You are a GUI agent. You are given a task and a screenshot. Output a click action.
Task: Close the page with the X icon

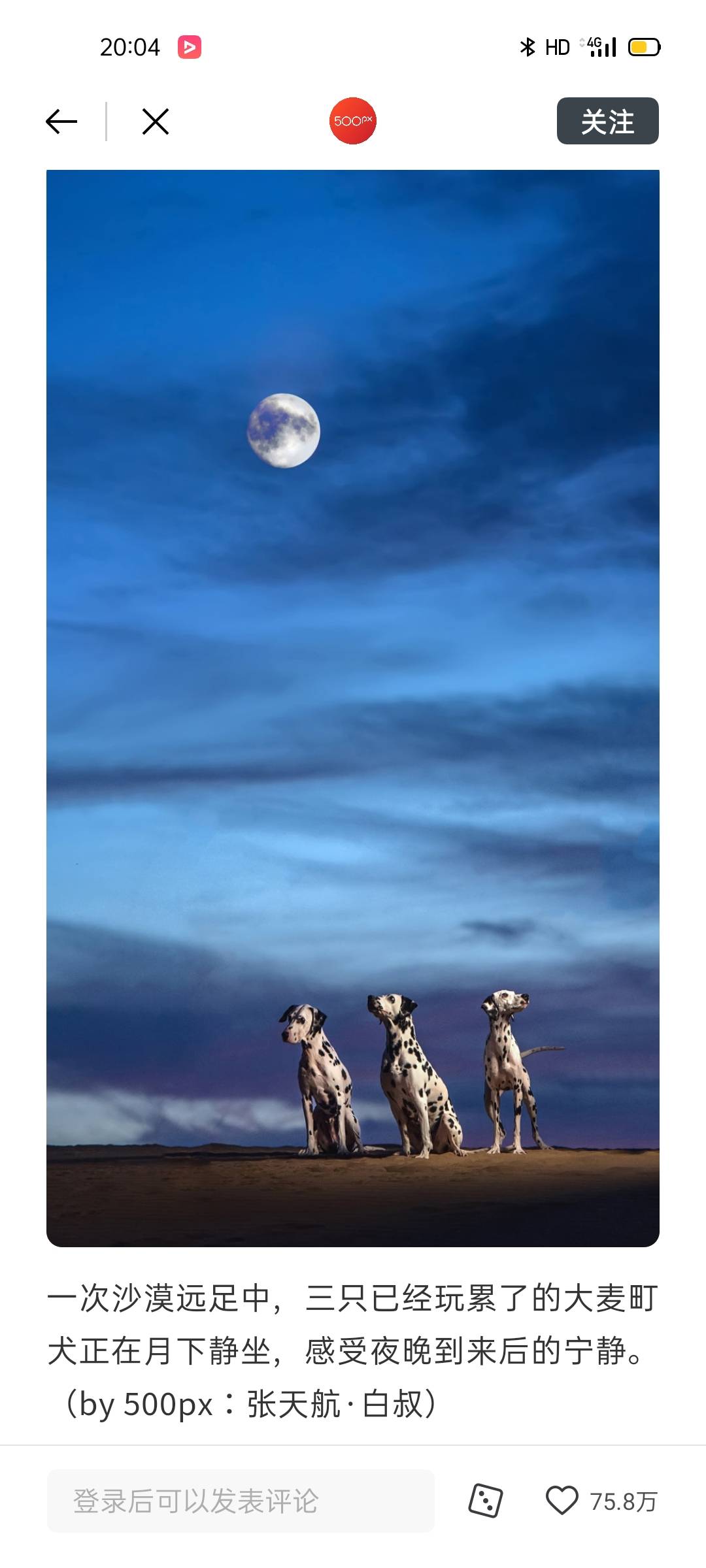coord(156,122)
